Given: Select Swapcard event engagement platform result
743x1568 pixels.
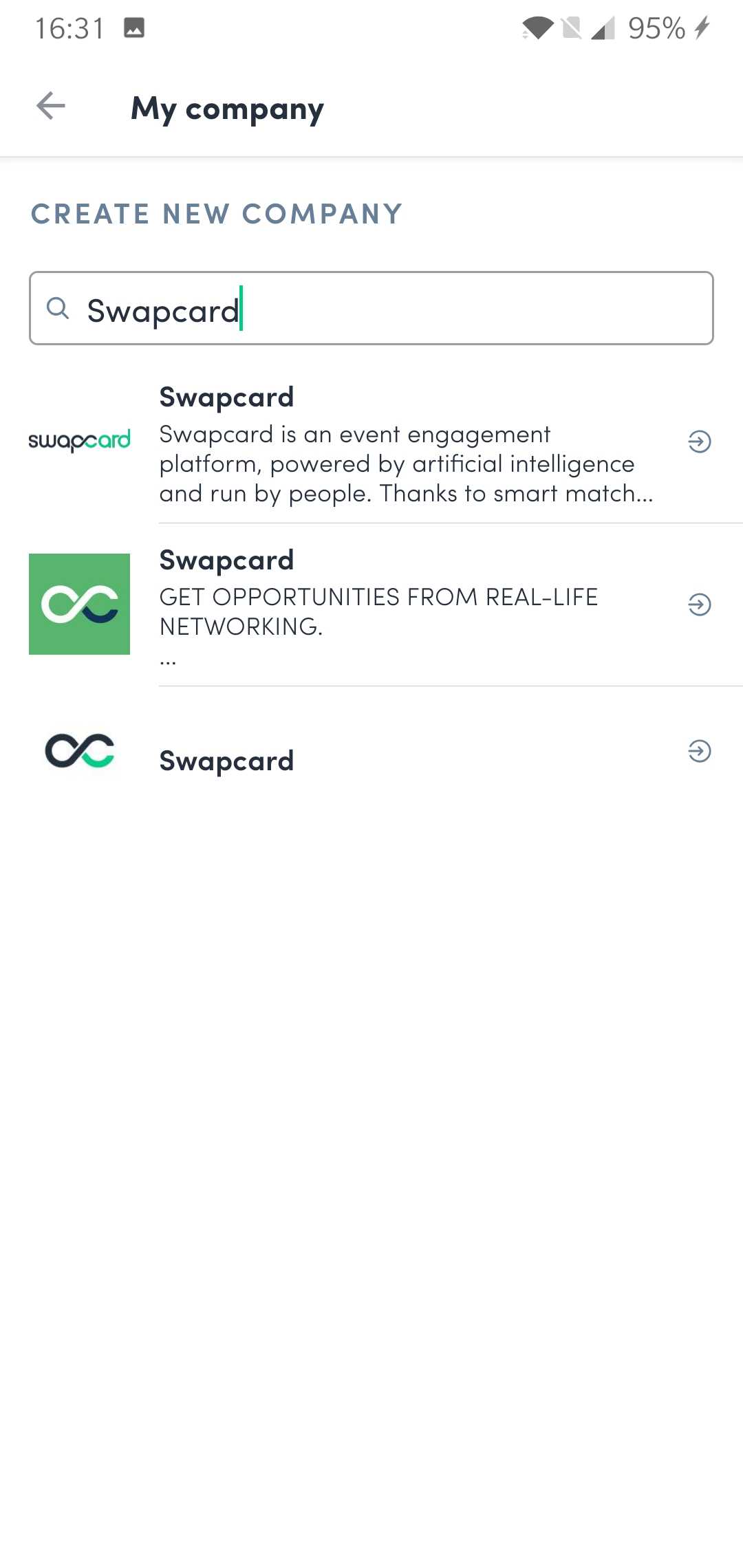Looking at the screenshot, I should 405,443.
